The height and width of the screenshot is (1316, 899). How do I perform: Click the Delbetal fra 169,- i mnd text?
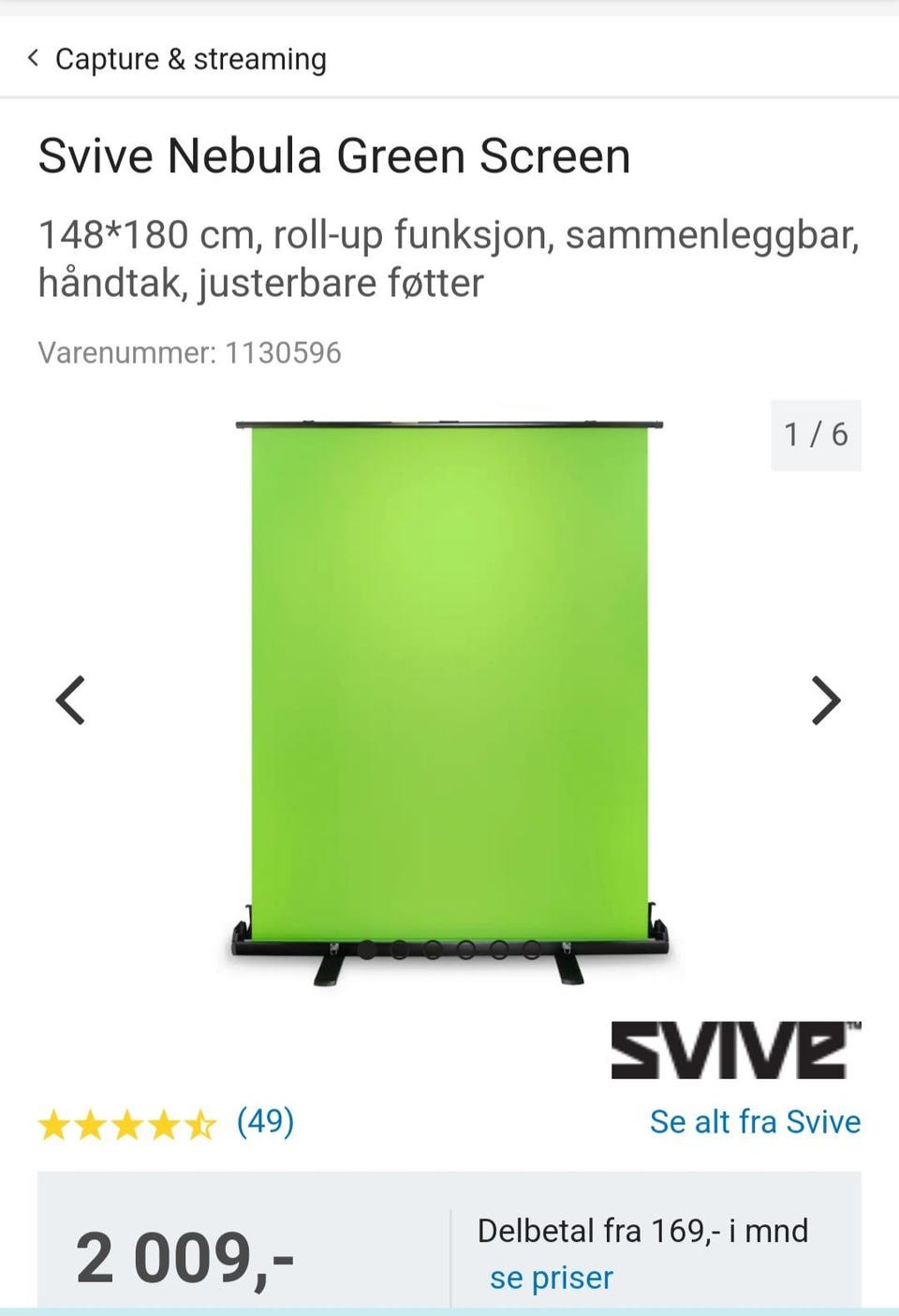tap(643, 1230)
